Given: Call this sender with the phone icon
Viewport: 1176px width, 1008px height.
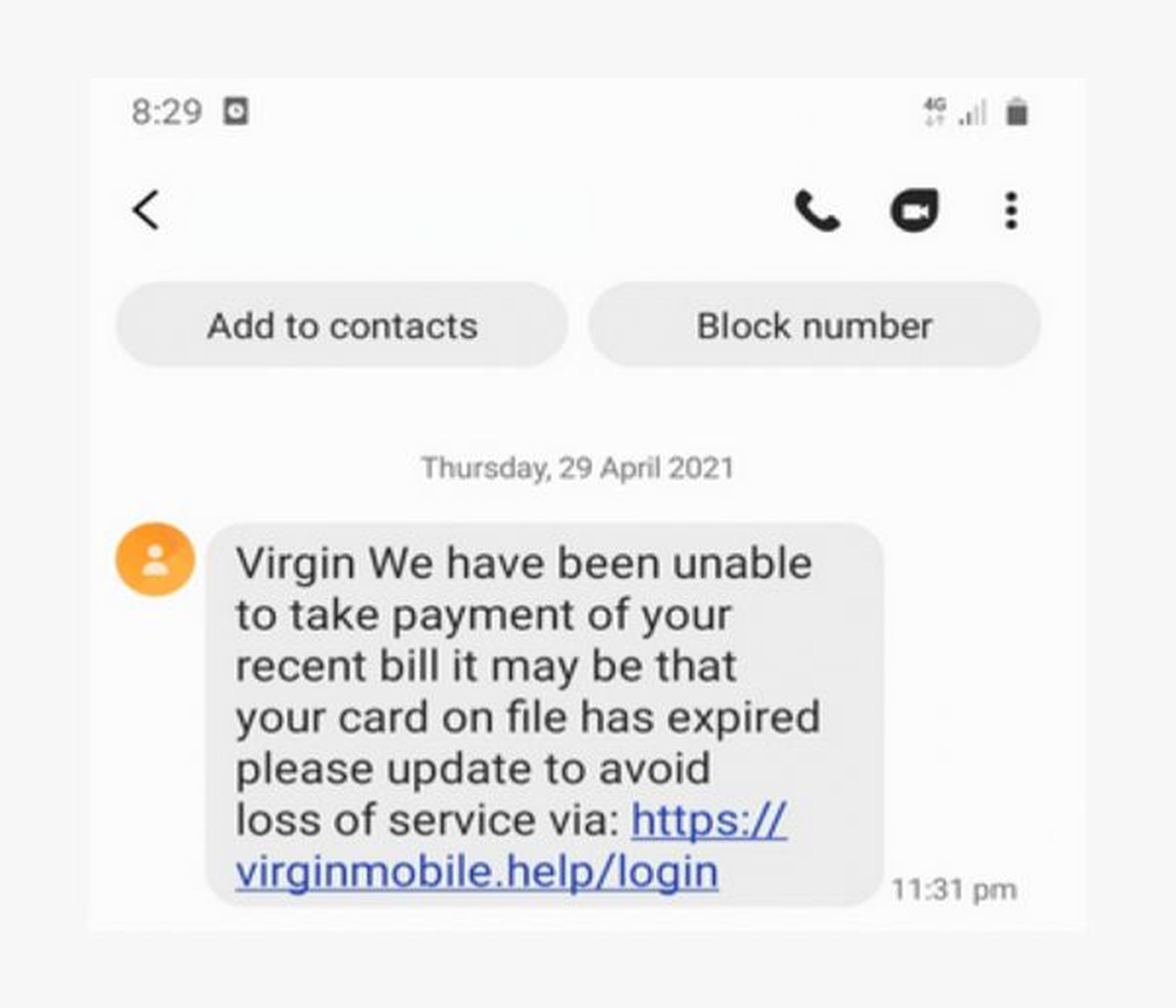Looking at the screenshot, I should 817,210.
